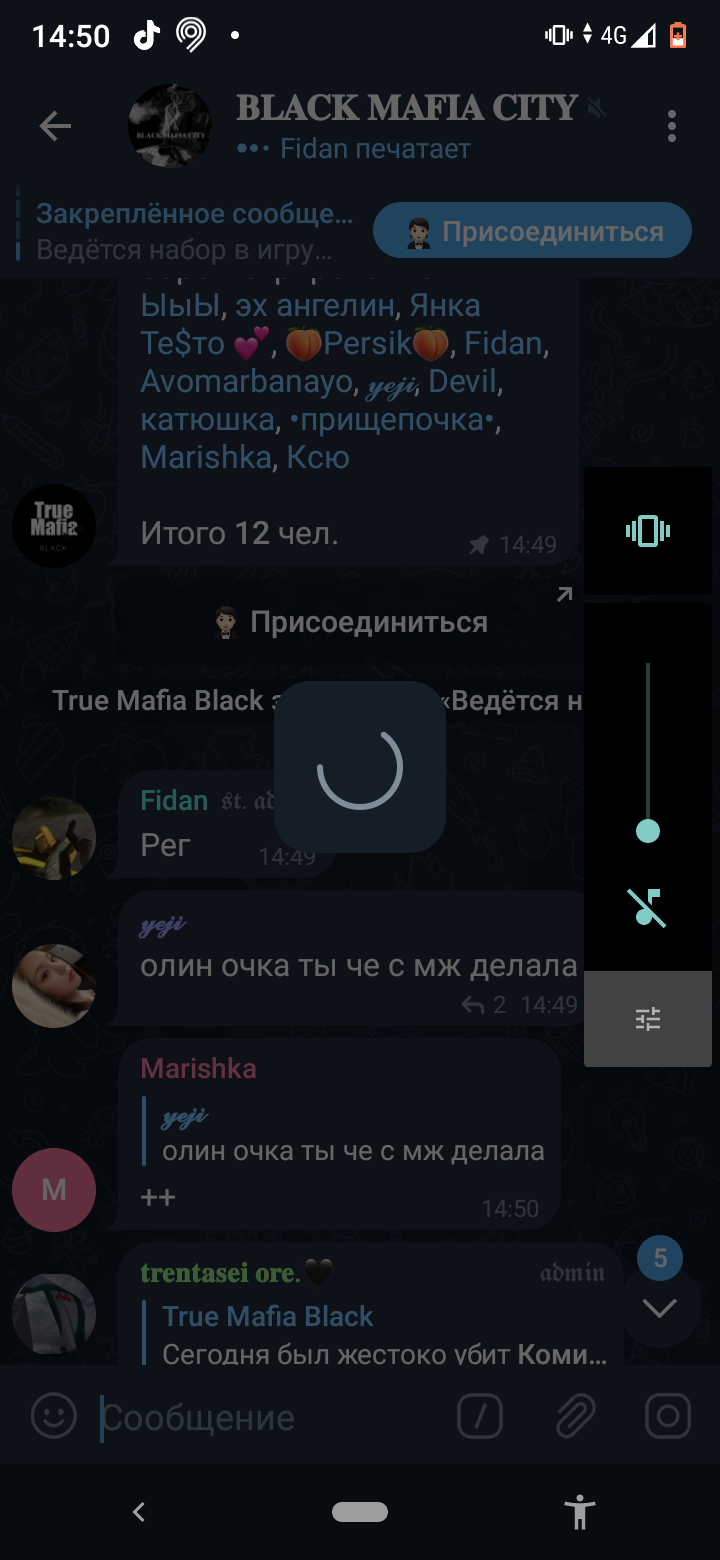Open the volume settings panel
Viewport: 720px width, 1560px height.
tap(648, 1019)
